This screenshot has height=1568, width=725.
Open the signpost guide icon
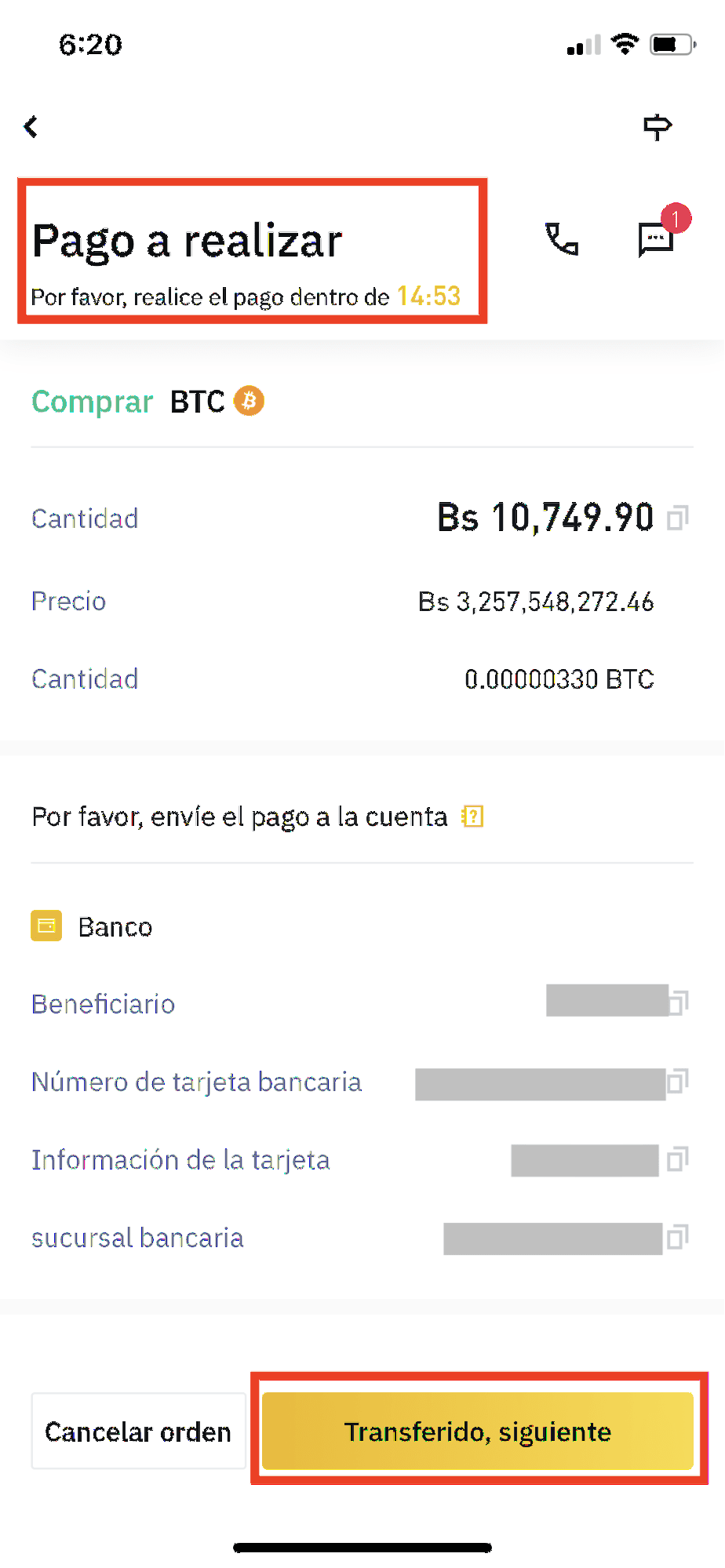point(658,126)
